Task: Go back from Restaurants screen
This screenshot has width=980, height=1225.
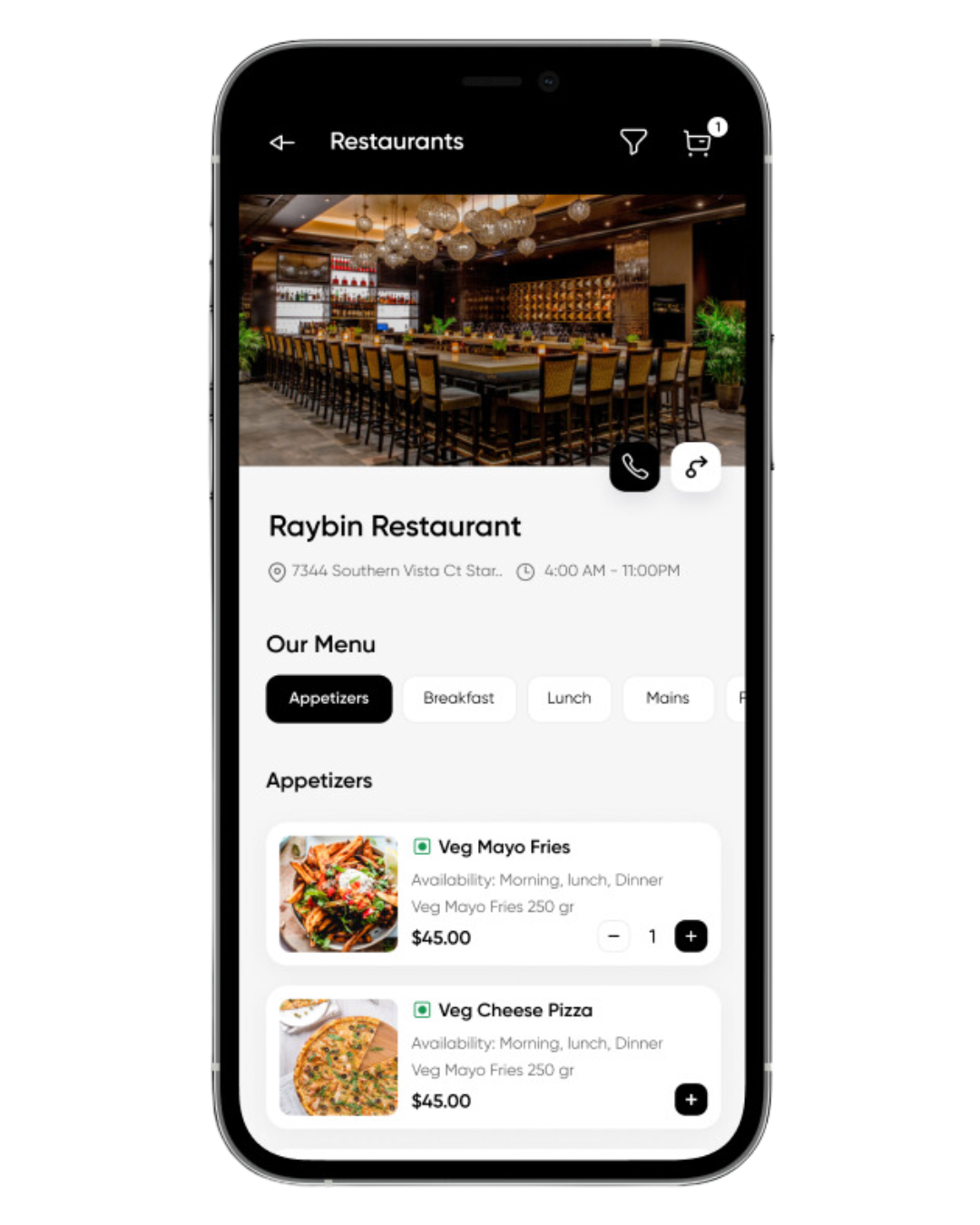Action: coord(282,142)
